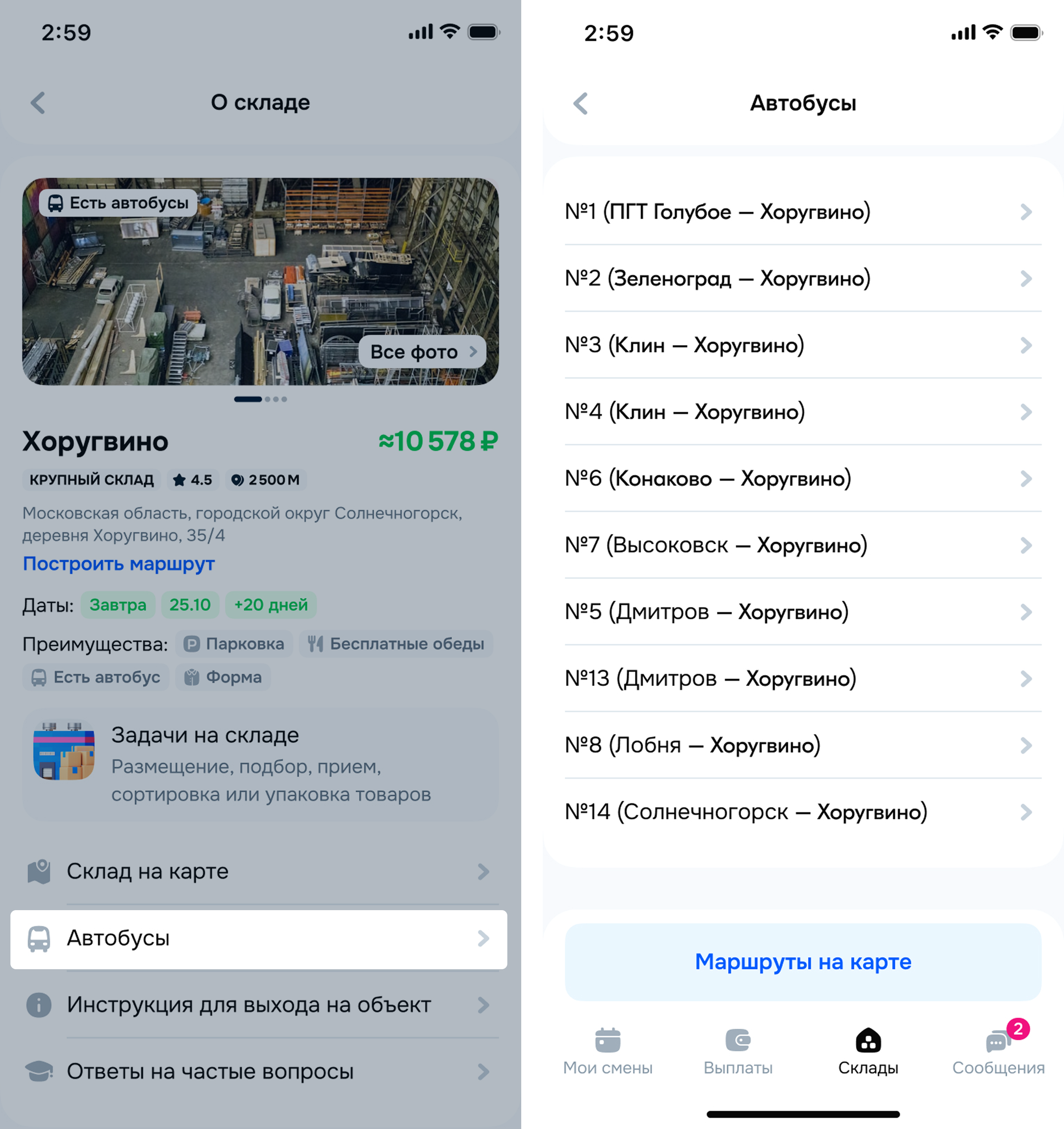Open the Сообщения tab

click(998, 1051)
